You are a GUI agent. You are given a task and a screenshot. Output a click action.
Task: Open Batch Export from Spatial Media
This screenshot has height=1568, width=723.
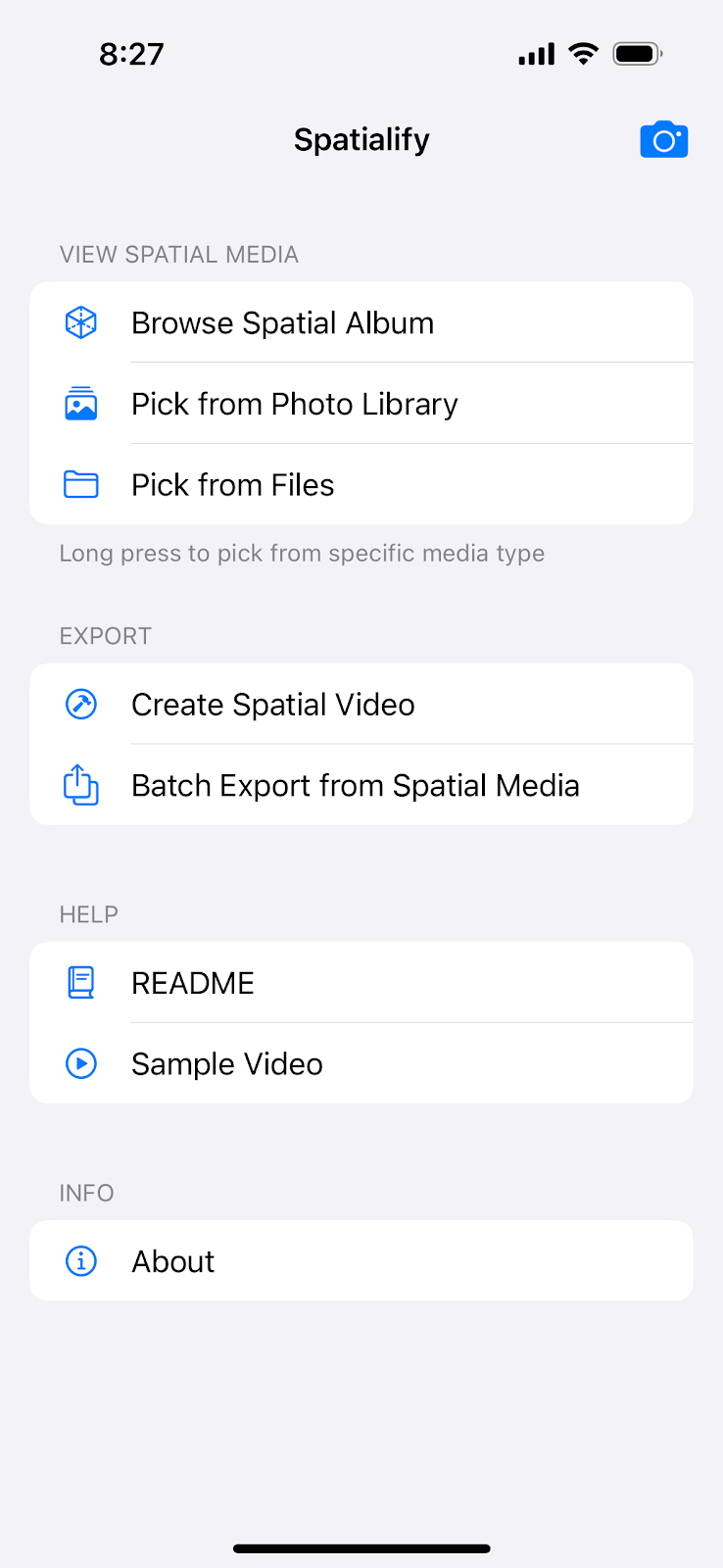pos(361,785)
